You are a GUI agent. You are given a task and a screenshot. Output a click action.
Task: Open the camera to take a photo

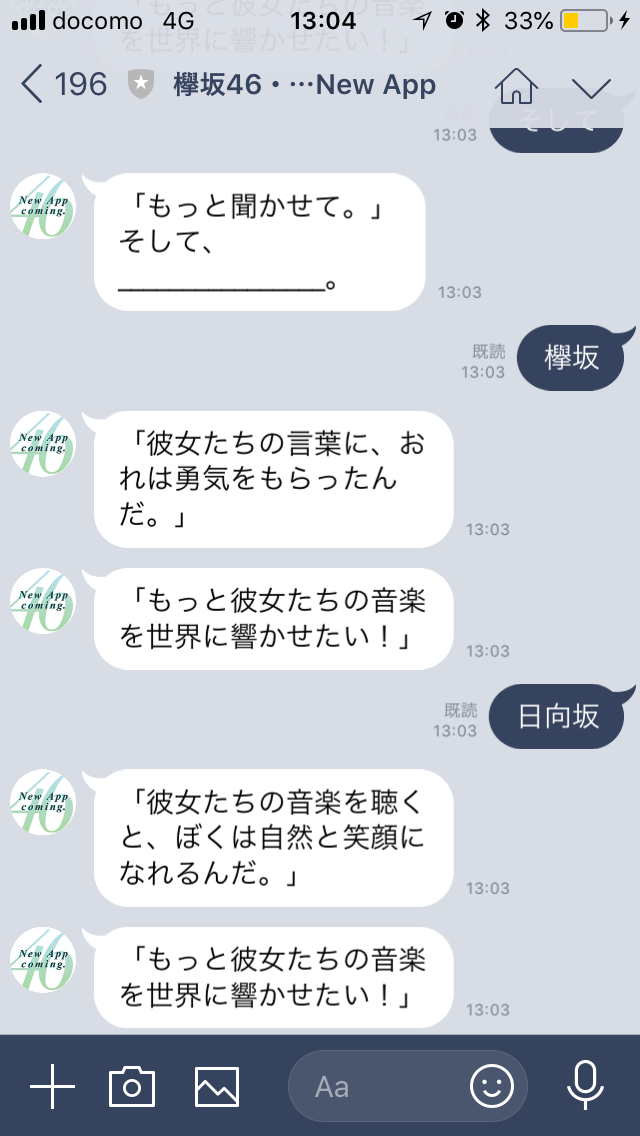click(x=132, y=1086)
